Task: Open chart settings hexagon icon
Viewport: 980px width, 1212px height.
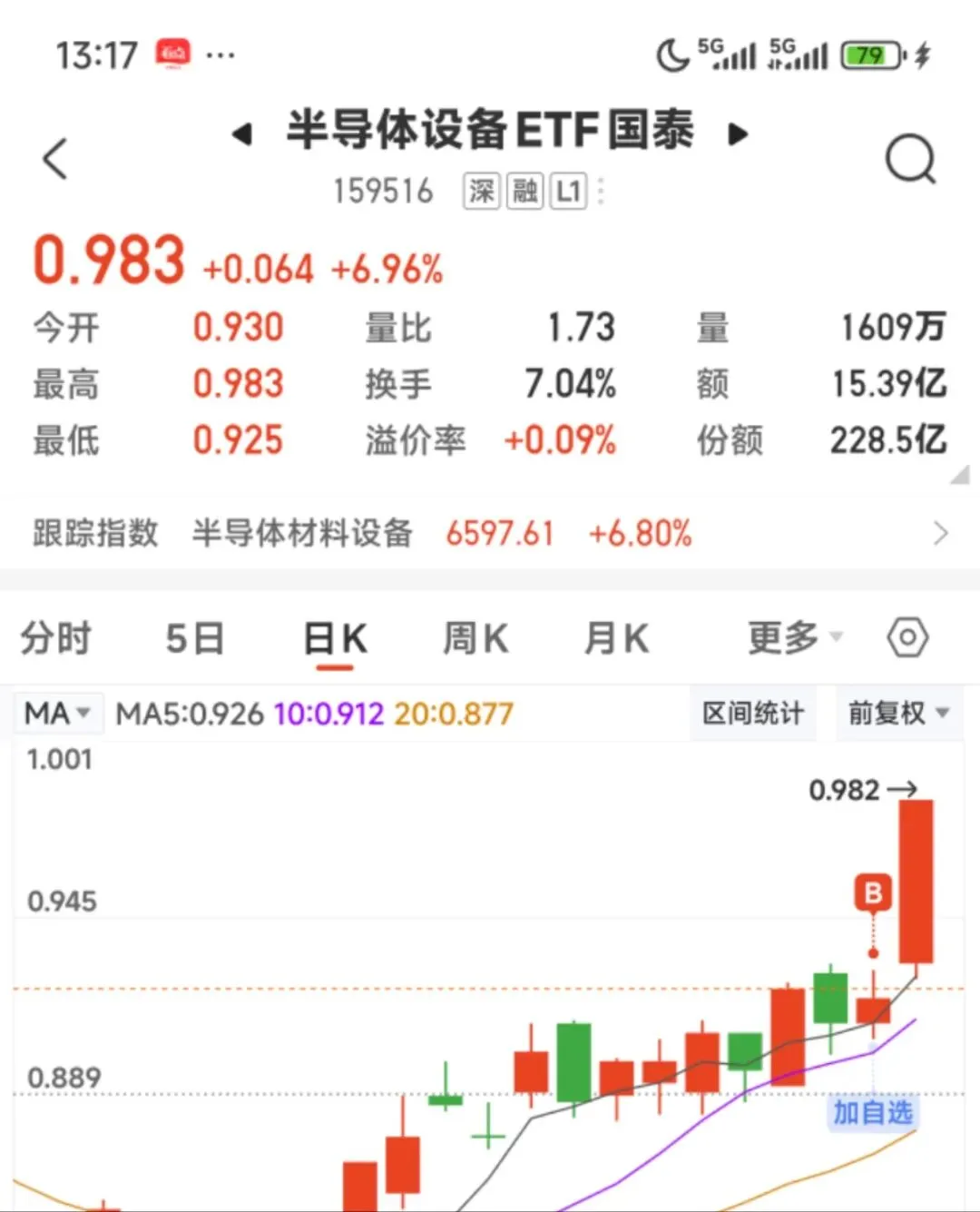Action: [x=907, y=638]
